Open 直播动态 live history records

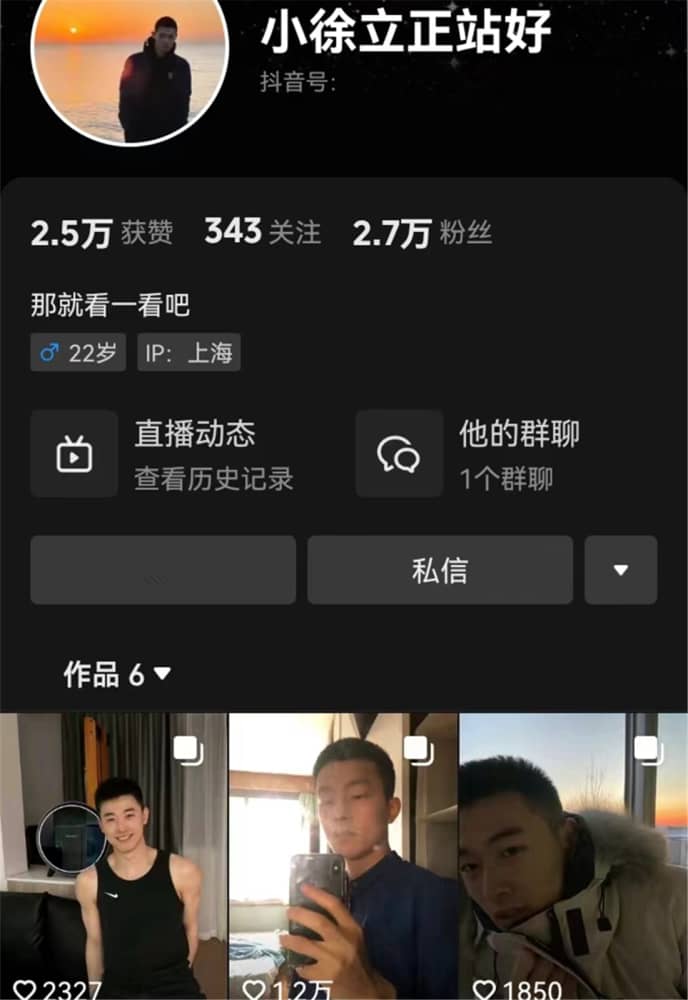[165, 454]
